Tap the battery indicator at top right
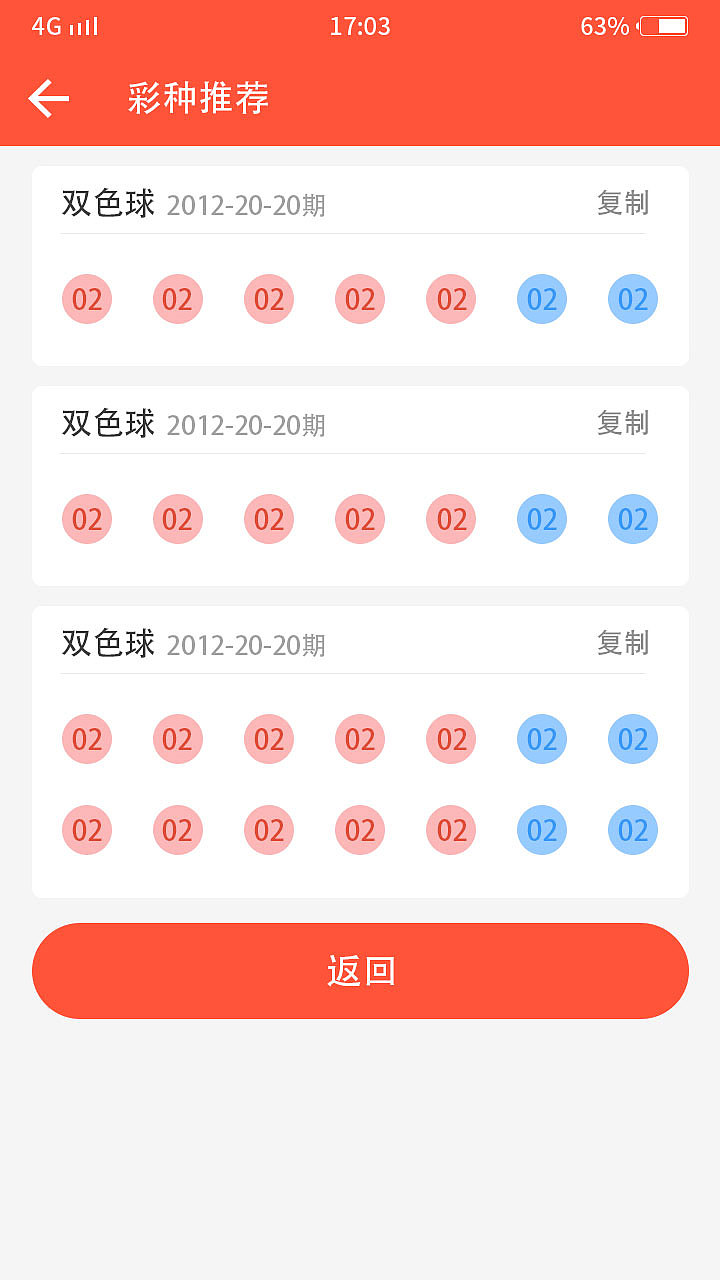Screen dimensions: 720x1280 (x=666, y=25)
